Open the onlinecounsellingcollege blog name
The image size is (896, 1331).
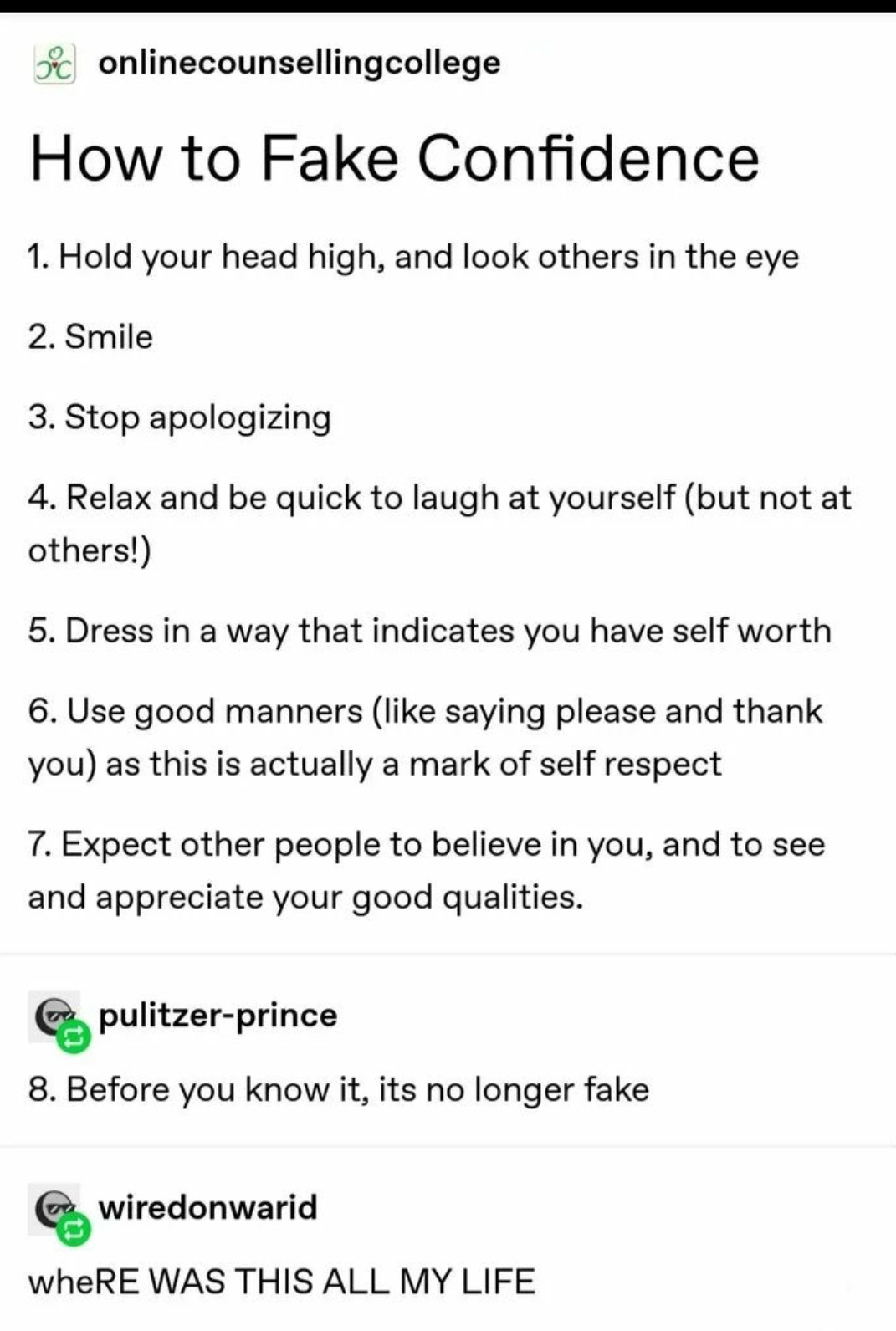[300, 63]
